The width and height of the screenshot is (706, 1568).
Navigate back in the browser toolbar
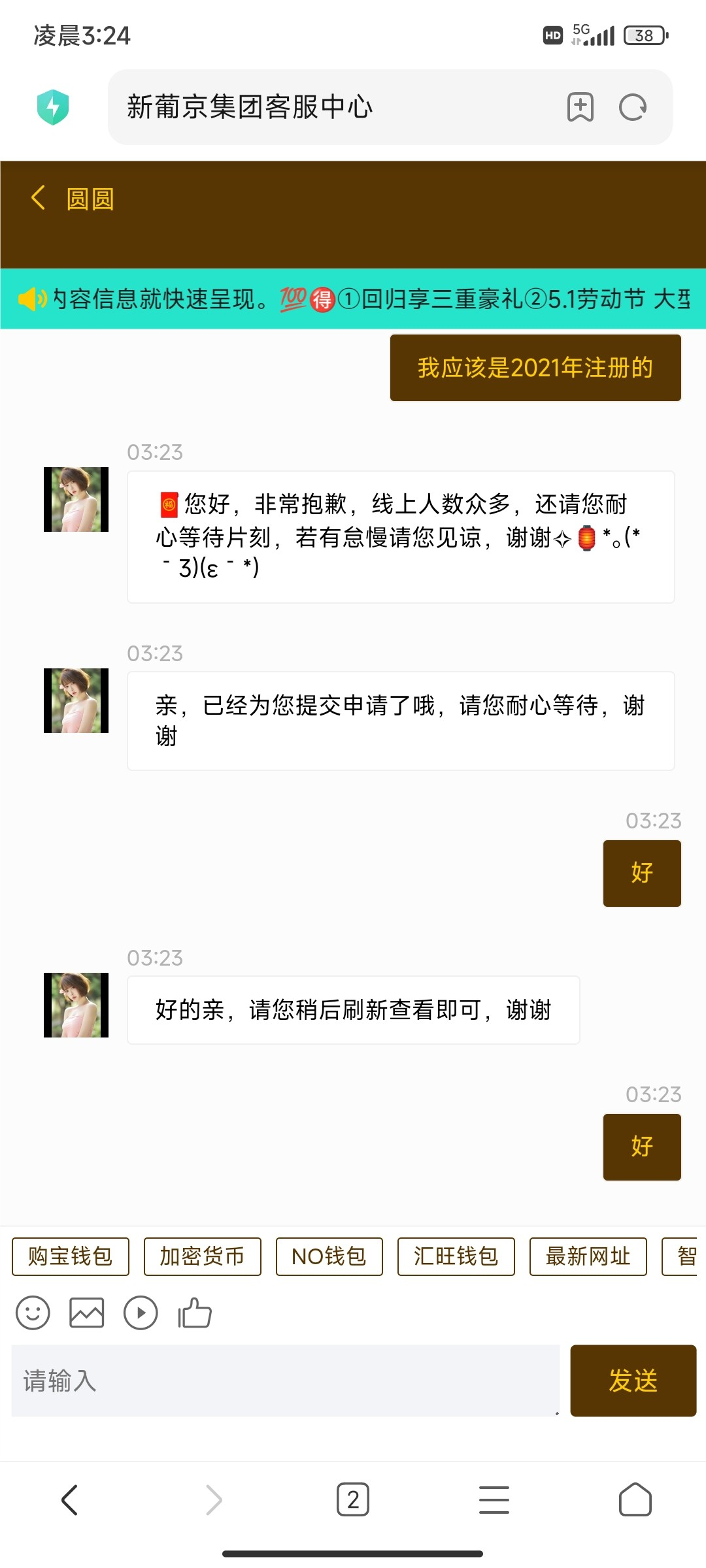click(70, 1499)
